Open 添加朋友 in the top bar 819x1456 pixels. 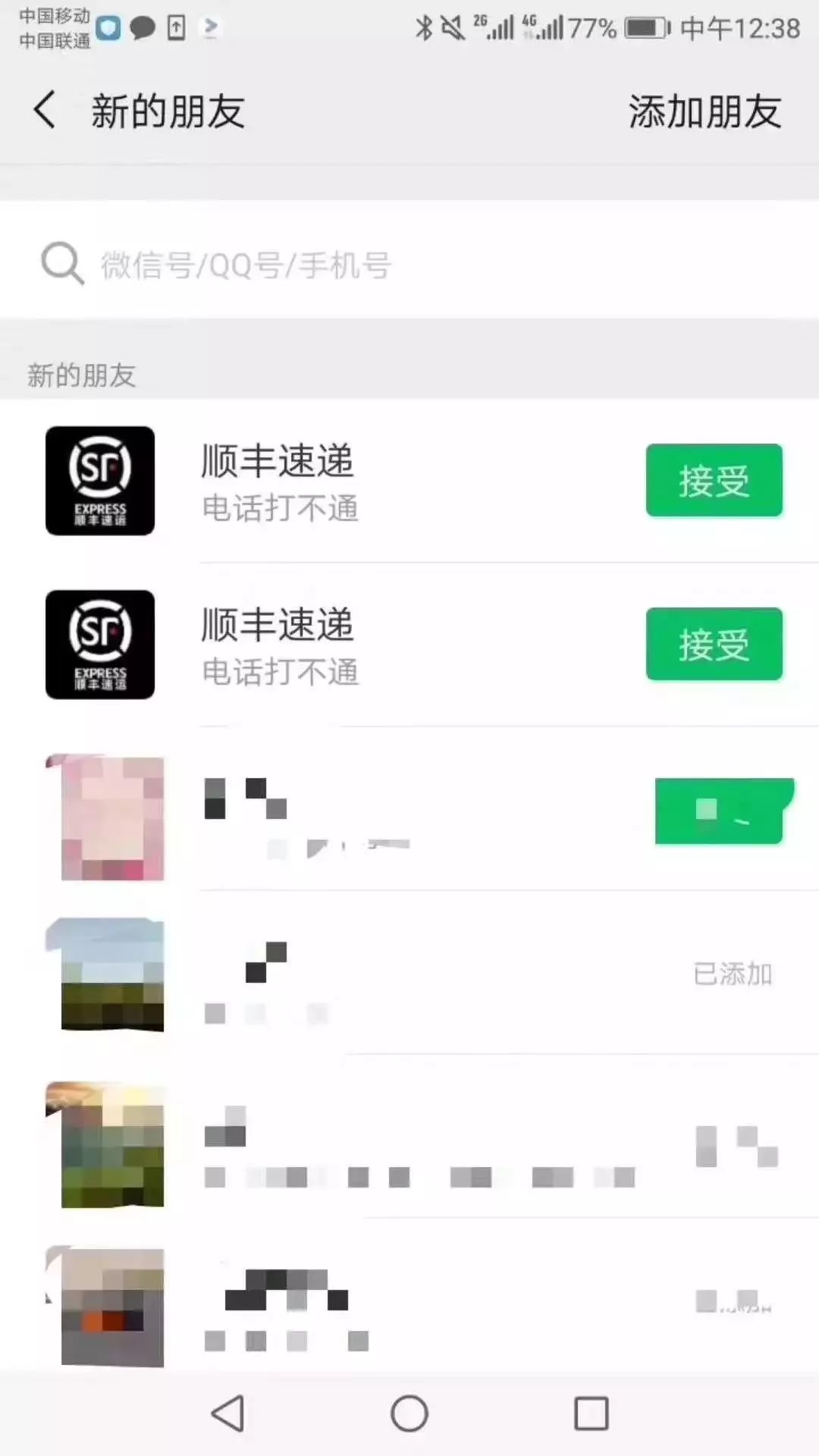704,112
